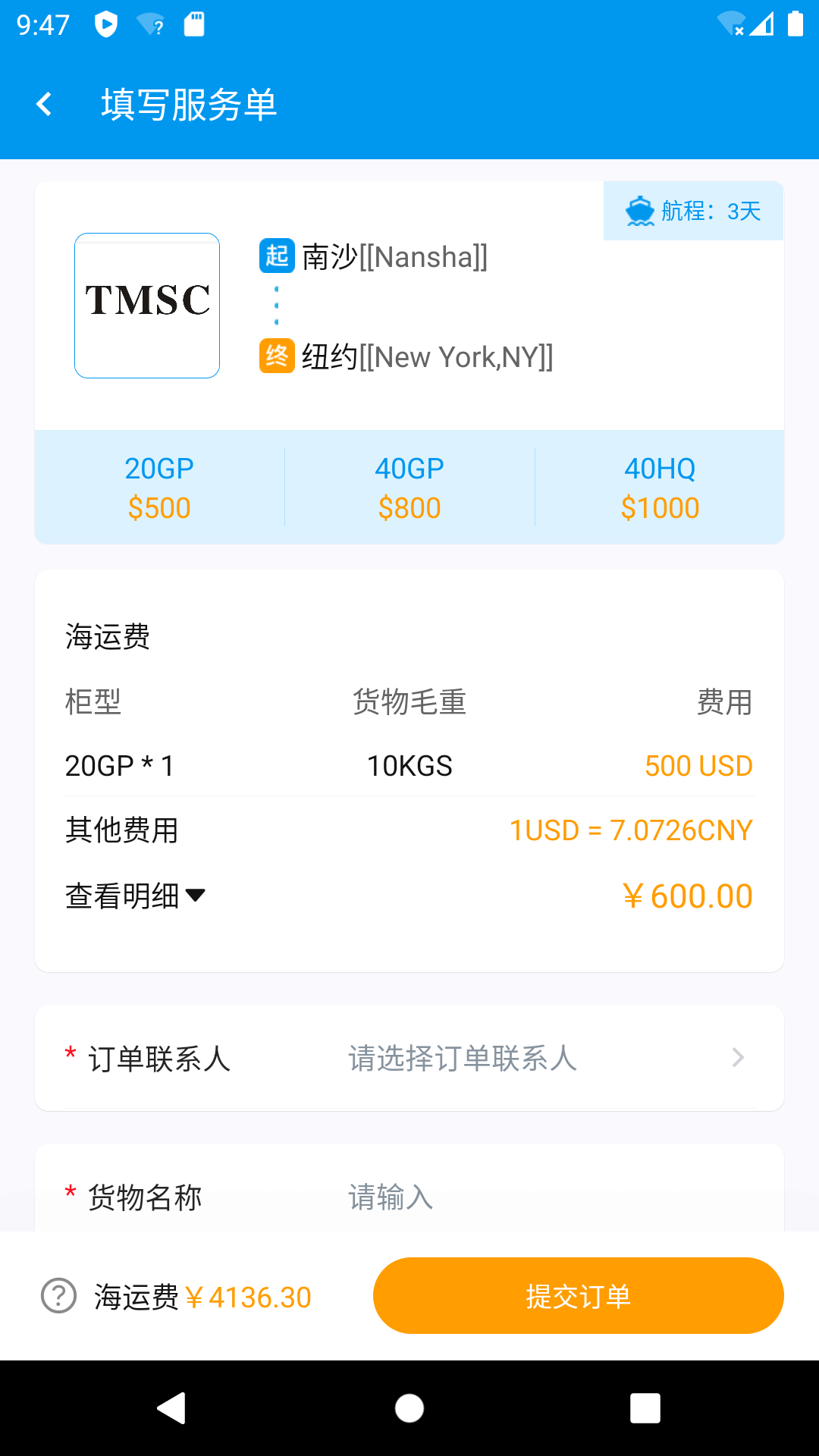Tap the Back triangle navigation button
The width and height of the screenshot is (819, 1456).
[x=172, y=1409]
